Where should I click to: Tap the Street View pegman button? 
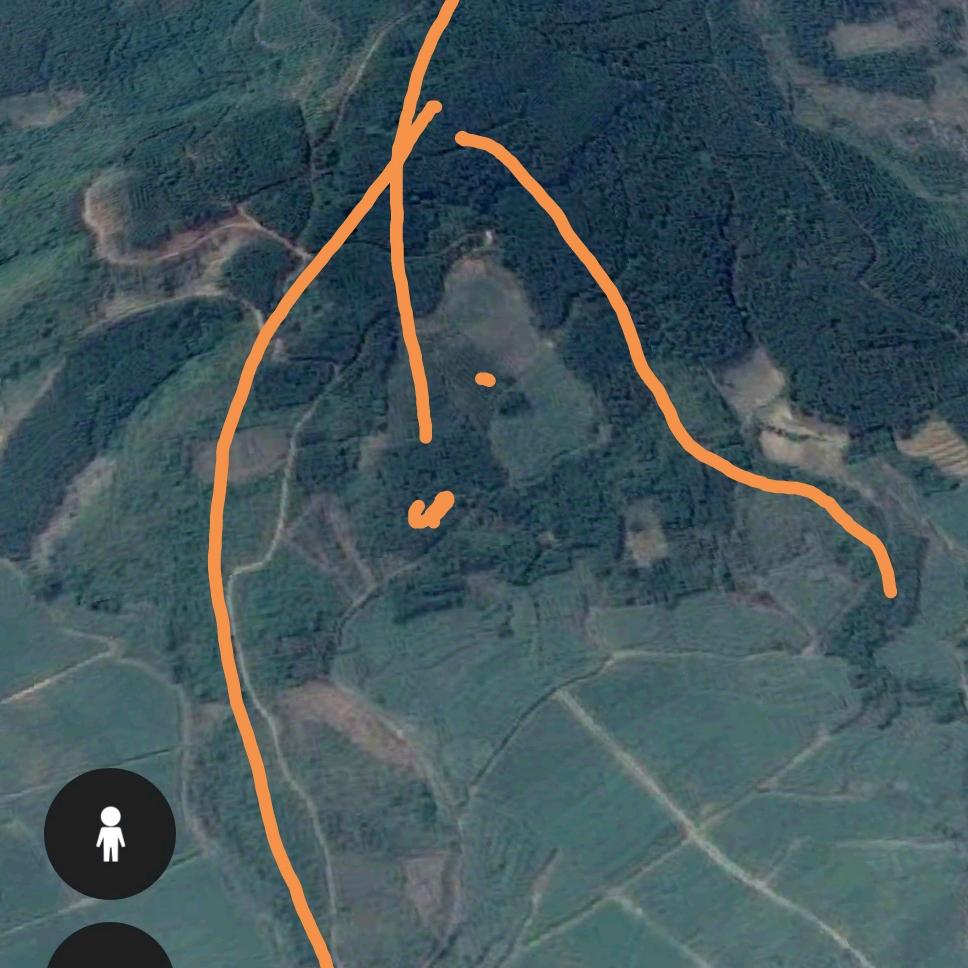(110, 833)
